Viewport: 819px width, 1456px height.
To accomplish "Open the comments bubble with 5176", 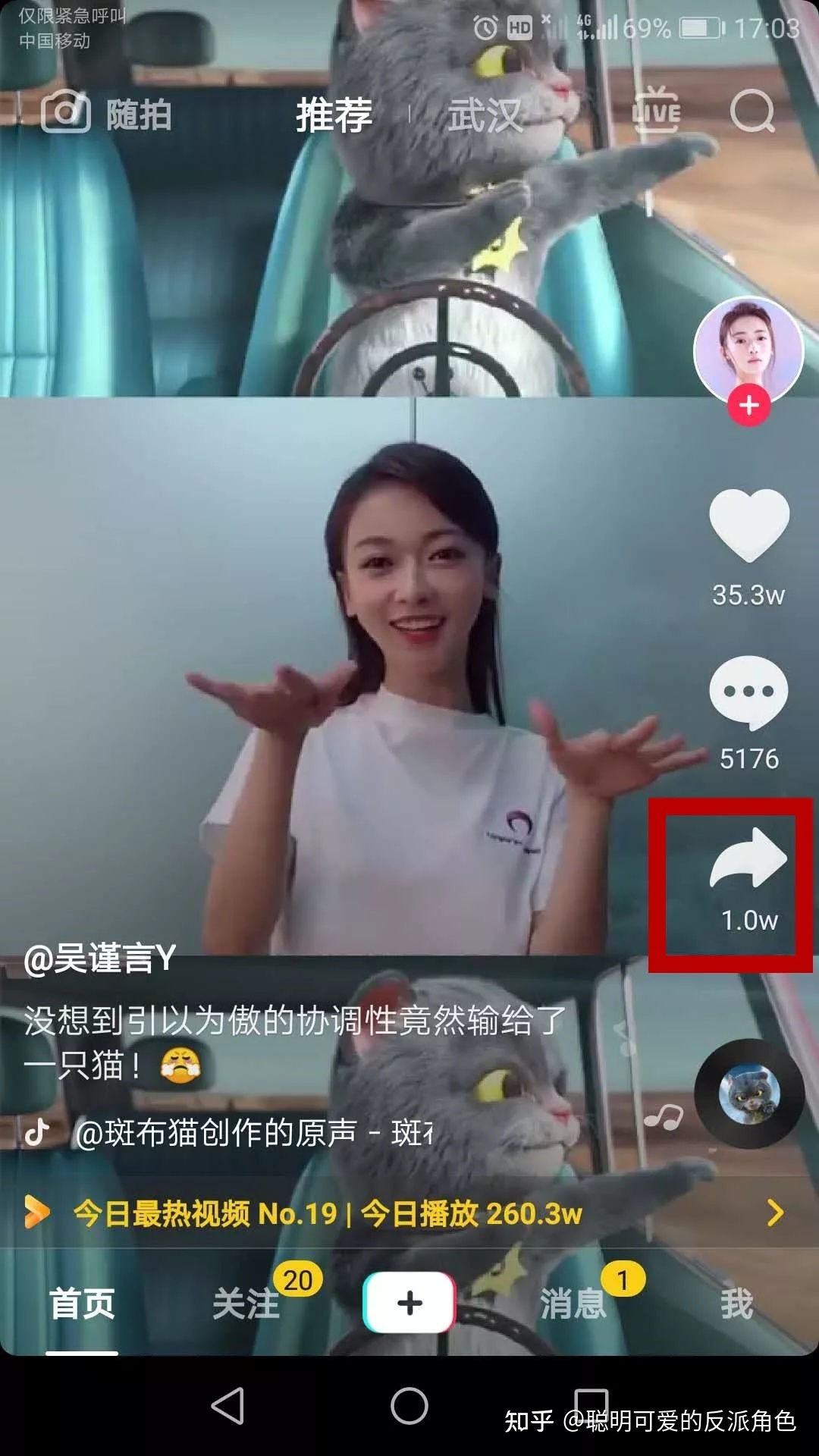I will point(748,693).
